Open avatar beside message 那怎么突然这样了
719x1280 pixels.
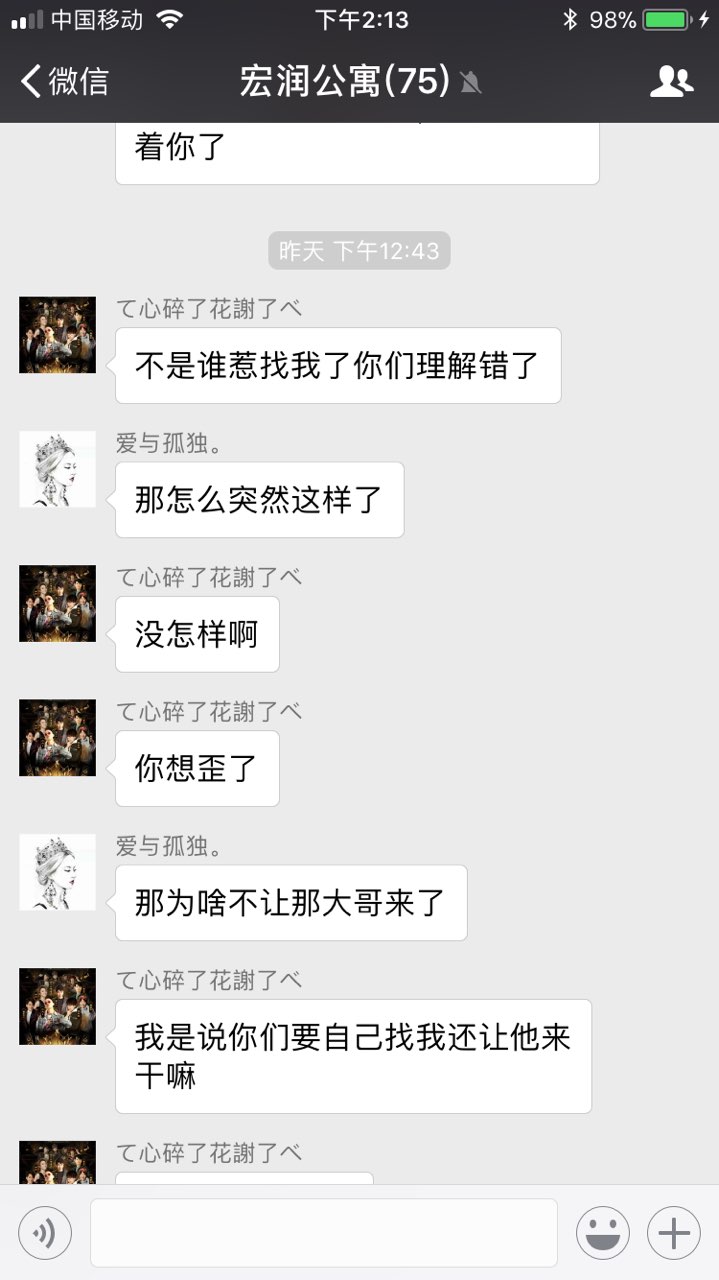pyautogui.click(x=58, y=470)
